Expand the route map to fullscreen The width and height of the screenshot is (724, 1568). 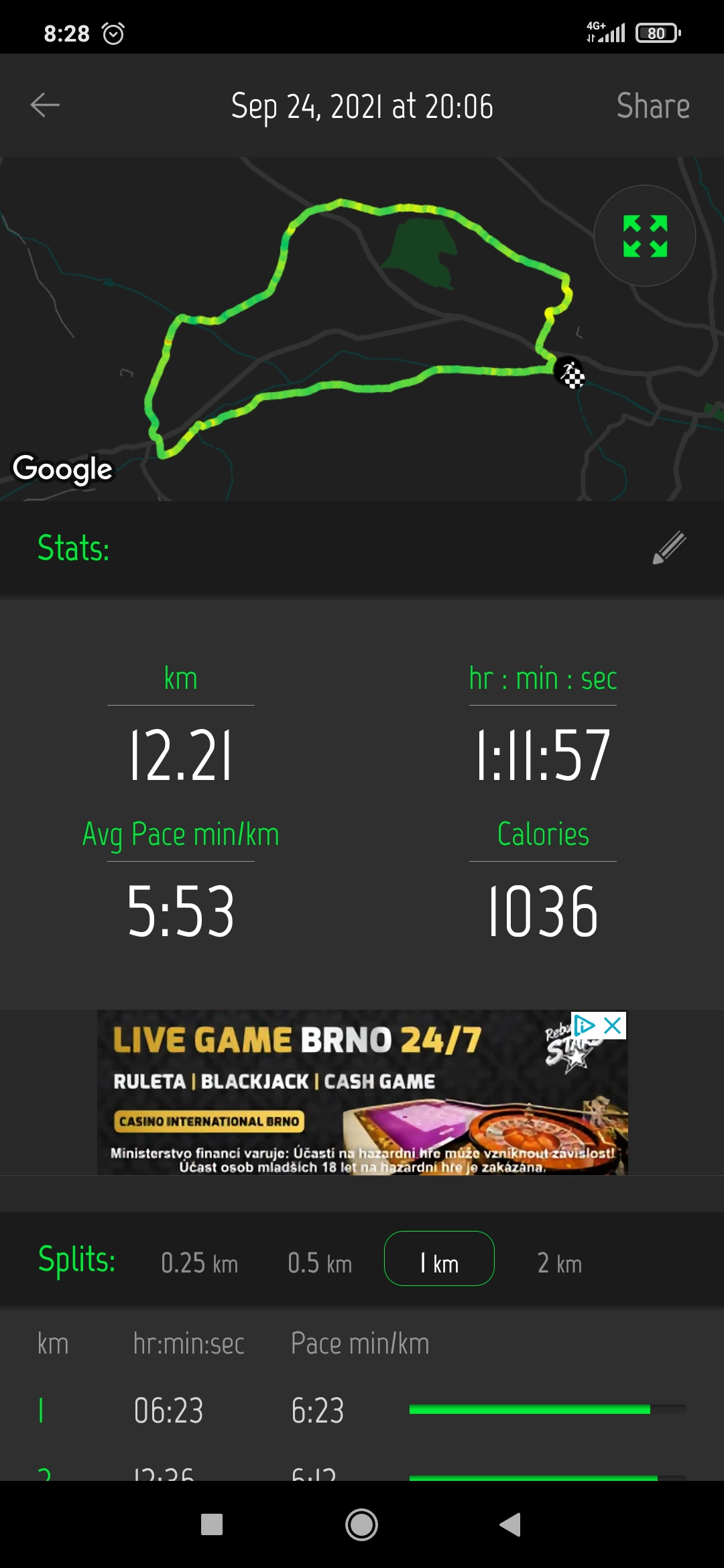click(x=645, y=236)
